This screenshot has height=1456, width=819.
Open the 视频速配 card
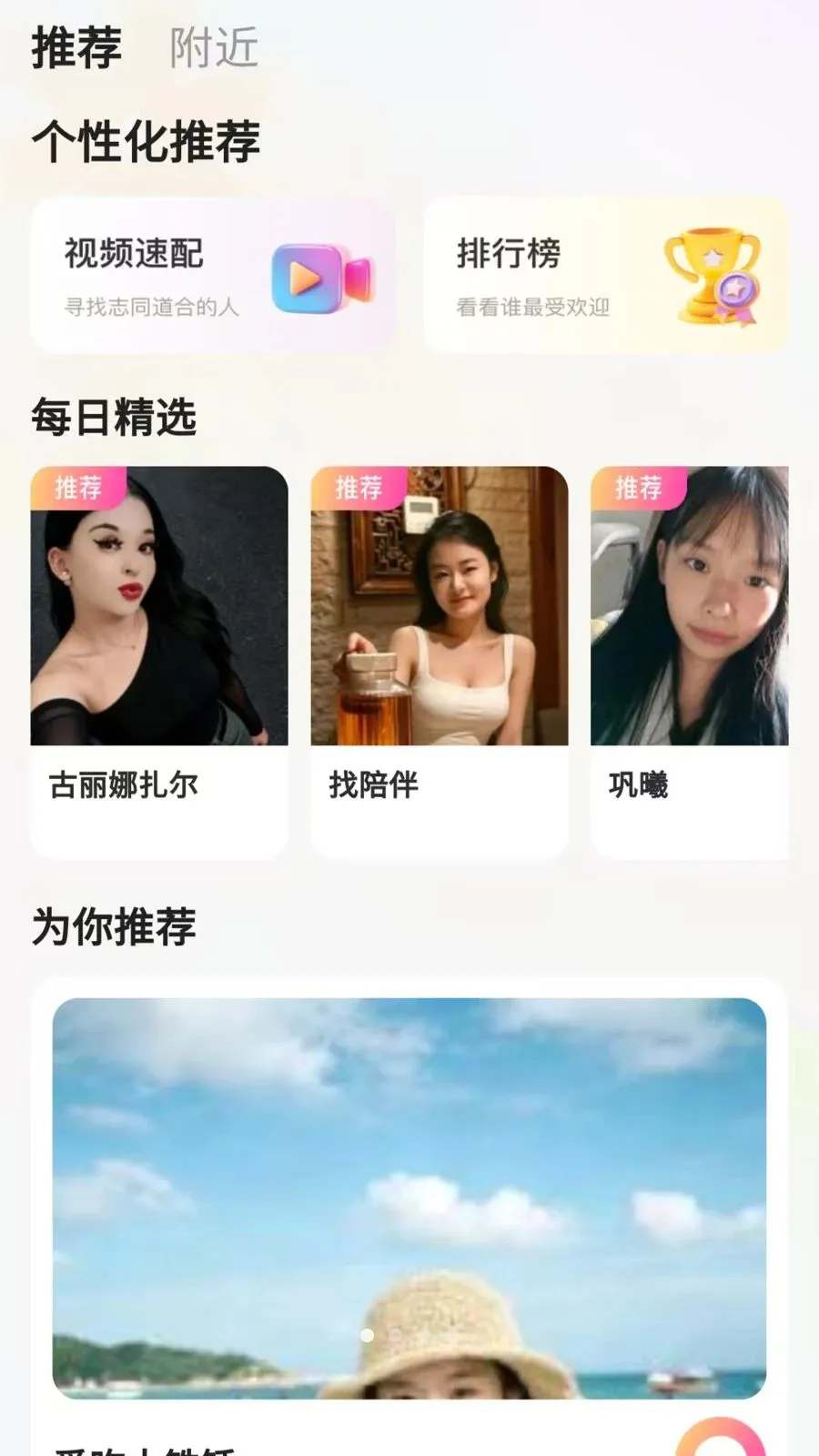click(213, 276)
